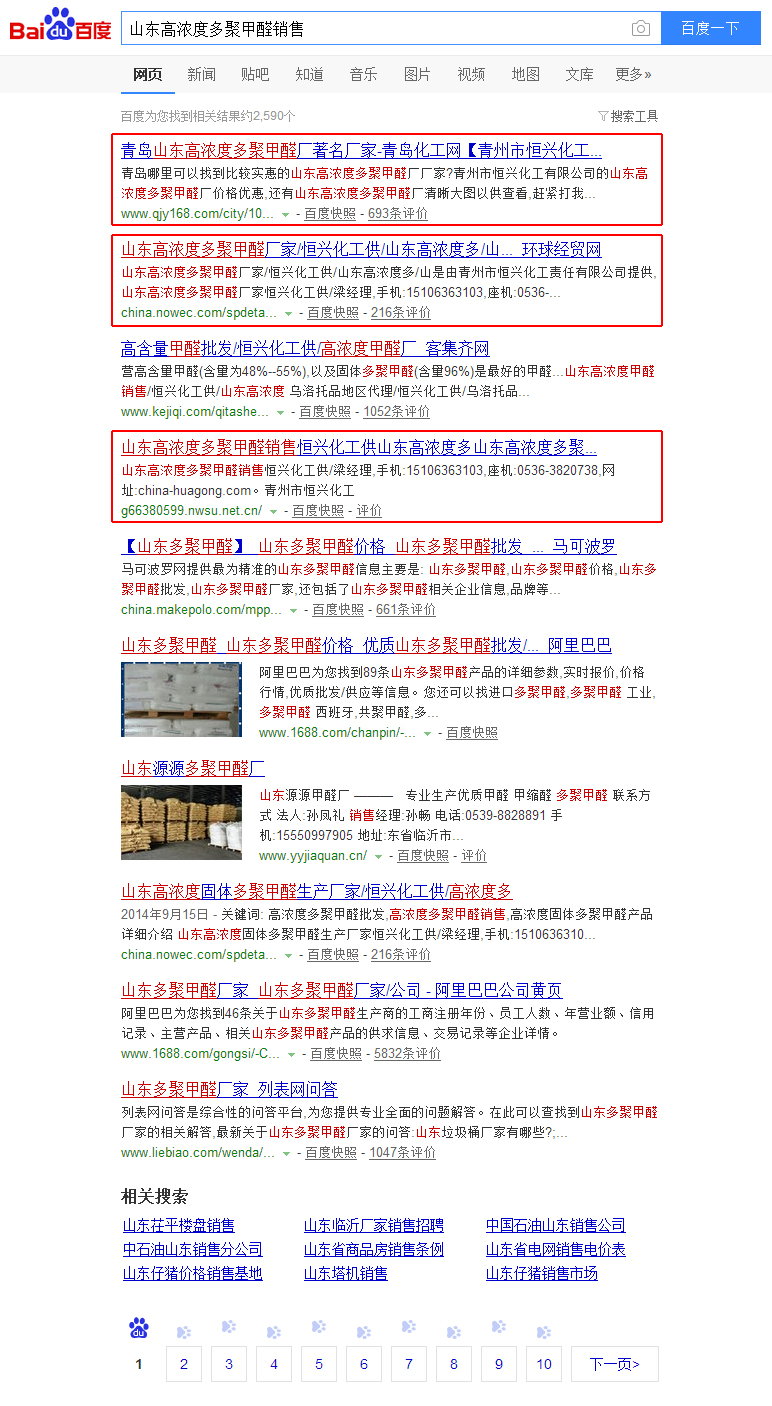
Task: Open the 山东源源多聚甲醛厂 result
Action: 193,769
